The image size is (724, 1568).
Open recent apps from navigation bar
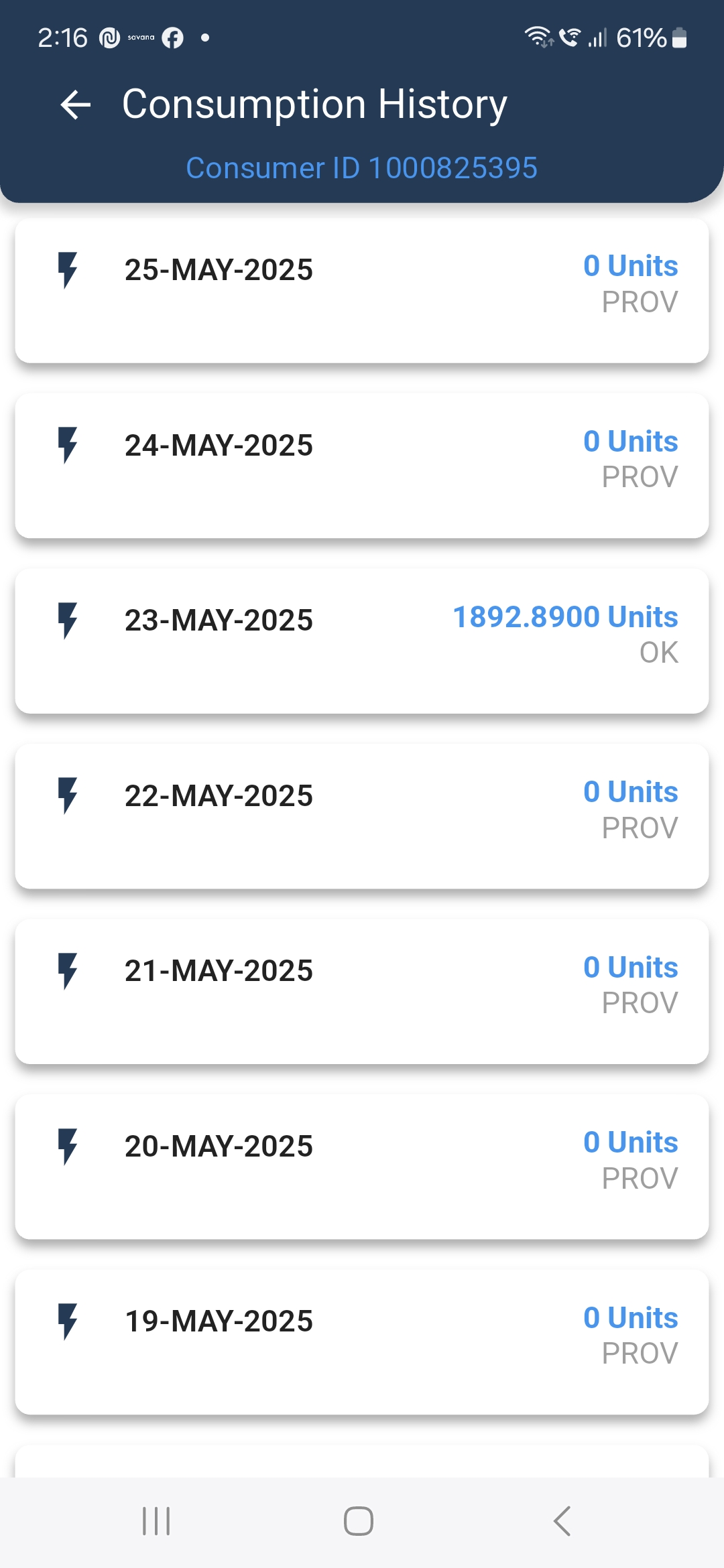click(156, 1520)
